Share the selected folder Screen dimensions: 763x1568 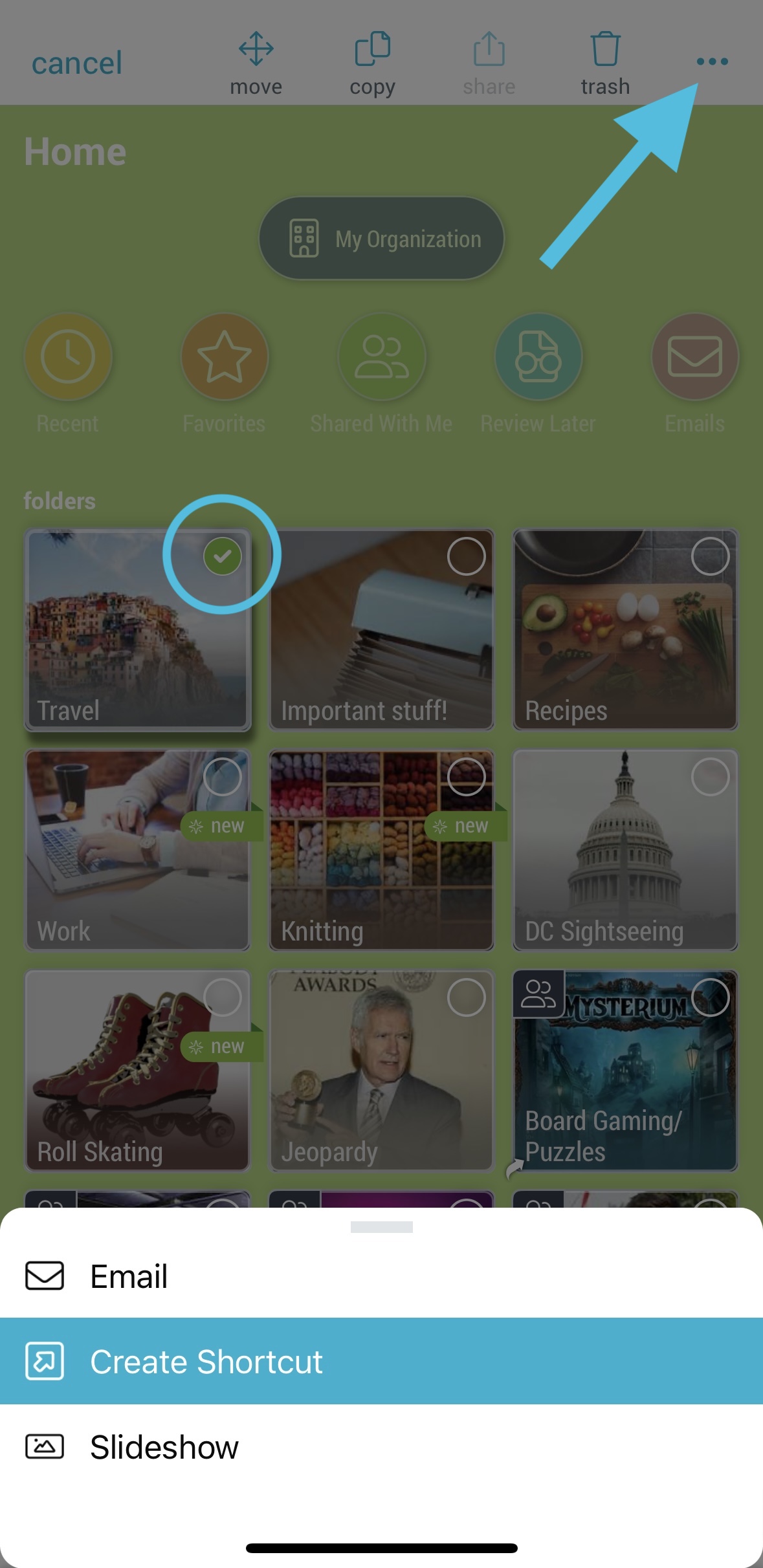point(489,63)
